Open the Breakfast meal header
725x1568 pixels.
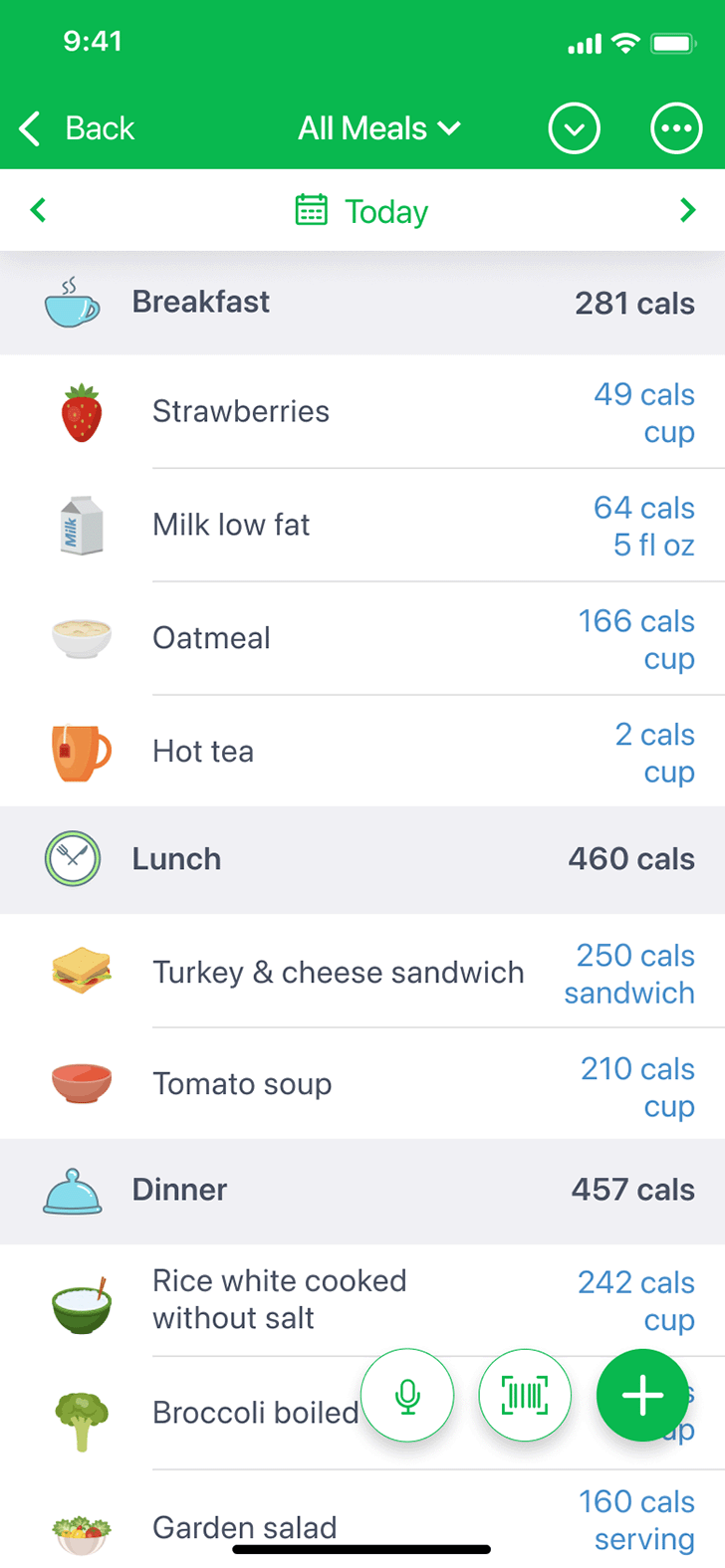coord(362,303)
